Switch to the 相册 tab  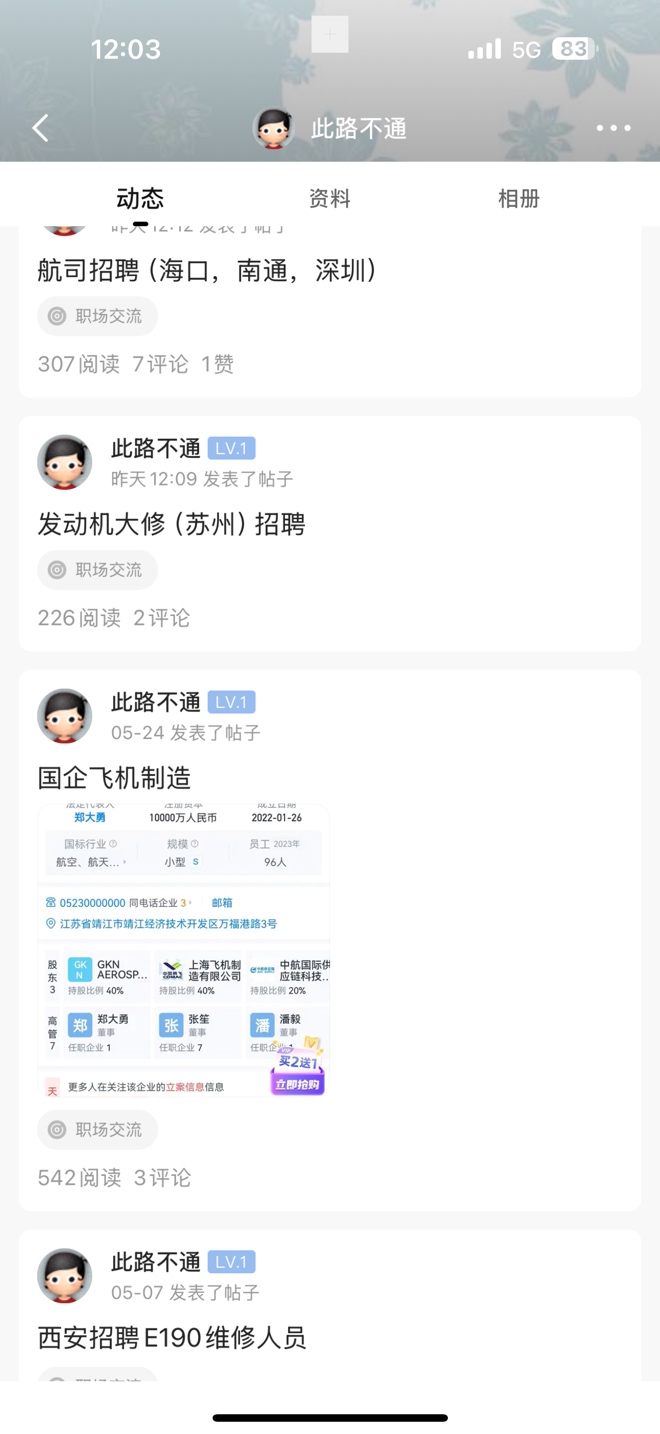point(518,198)
